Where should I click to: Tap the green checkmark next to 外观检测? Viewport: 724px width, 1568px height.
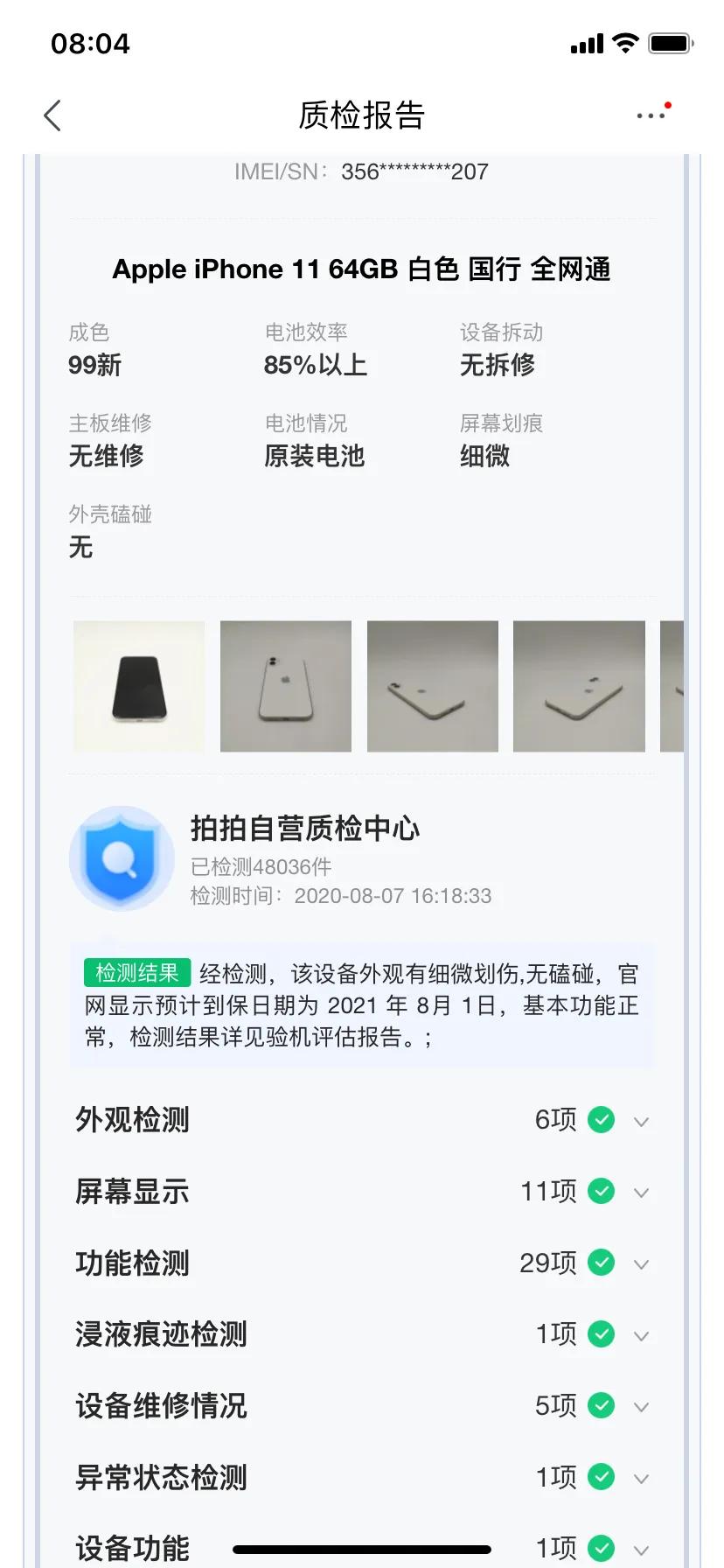602,1119
